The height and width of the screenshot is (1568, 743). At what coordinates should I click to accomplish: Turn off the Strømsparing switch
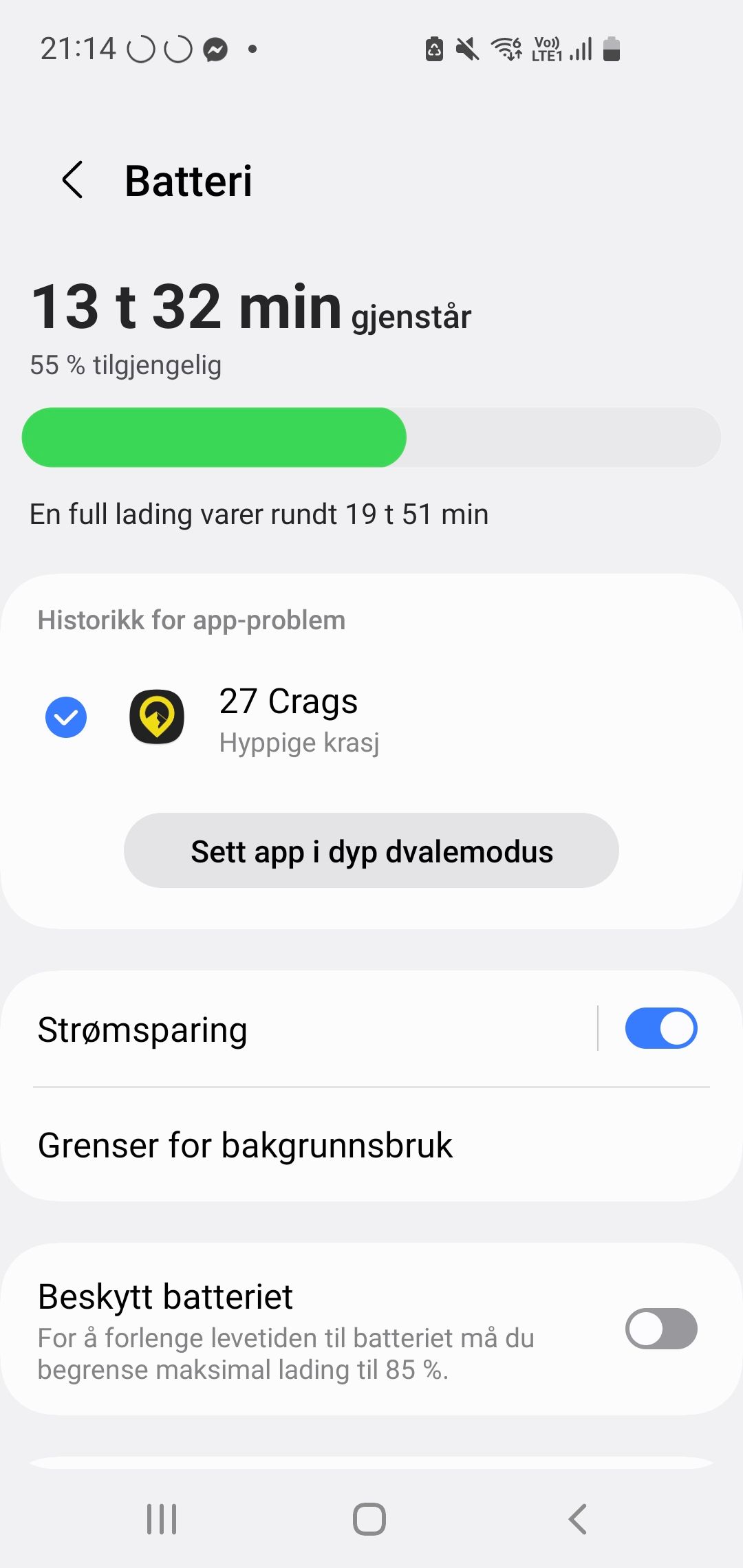point(661,1028)
